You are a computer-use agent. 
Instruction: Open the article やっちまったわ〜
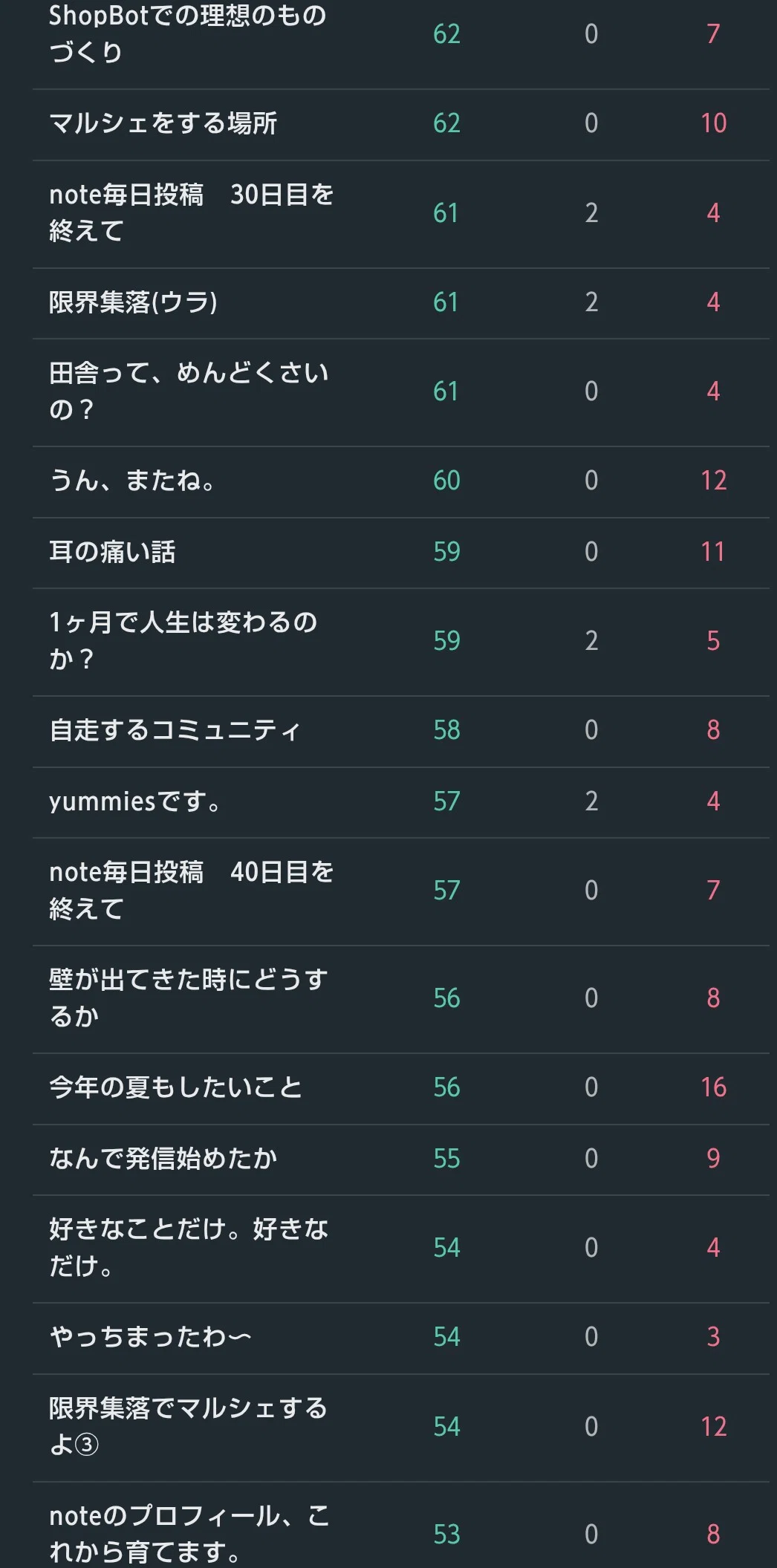pyautogui.click(x=150, y=1337)
